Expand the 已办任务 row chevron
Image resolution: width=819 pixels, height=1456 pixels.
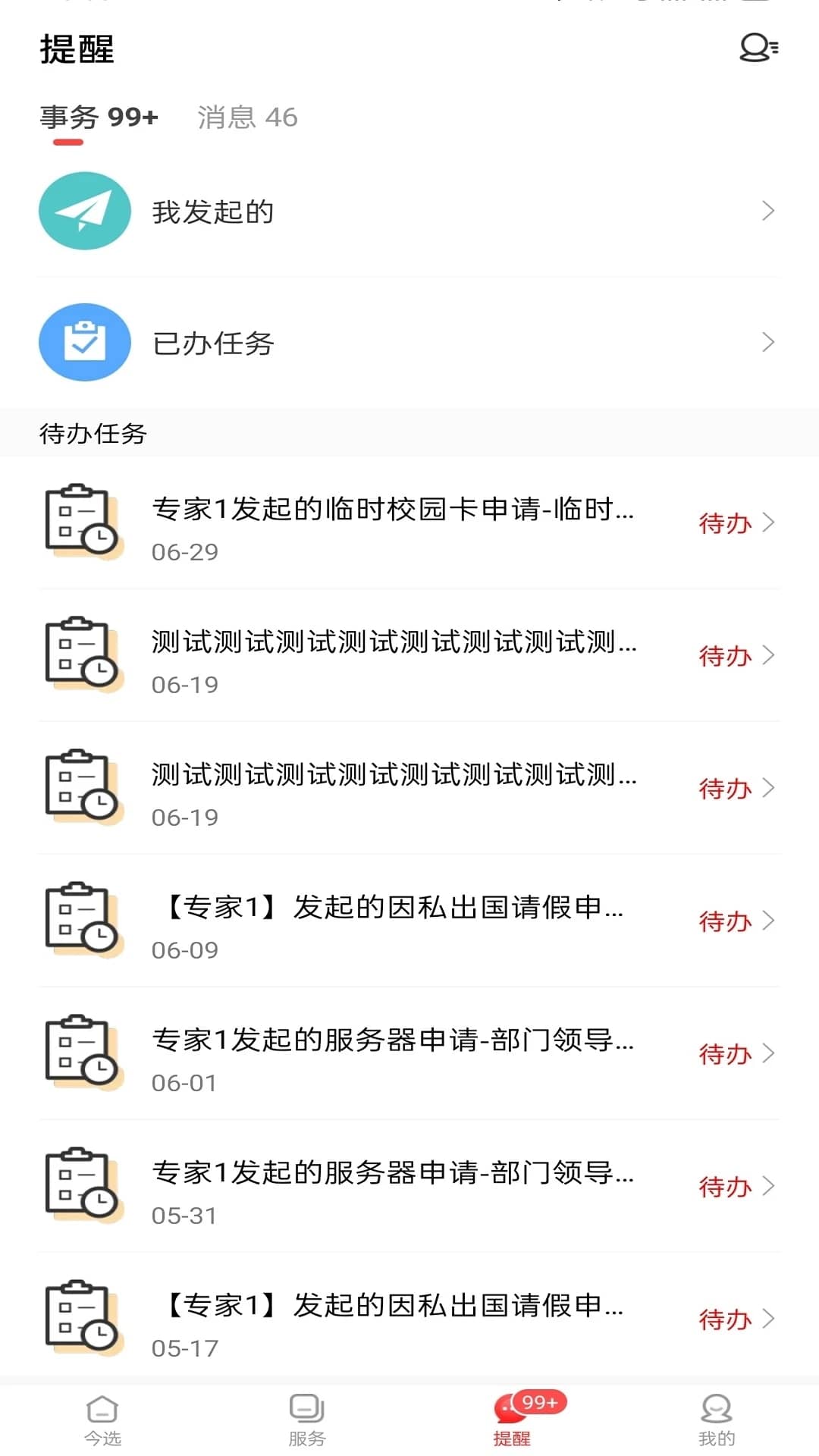(769, 342)
